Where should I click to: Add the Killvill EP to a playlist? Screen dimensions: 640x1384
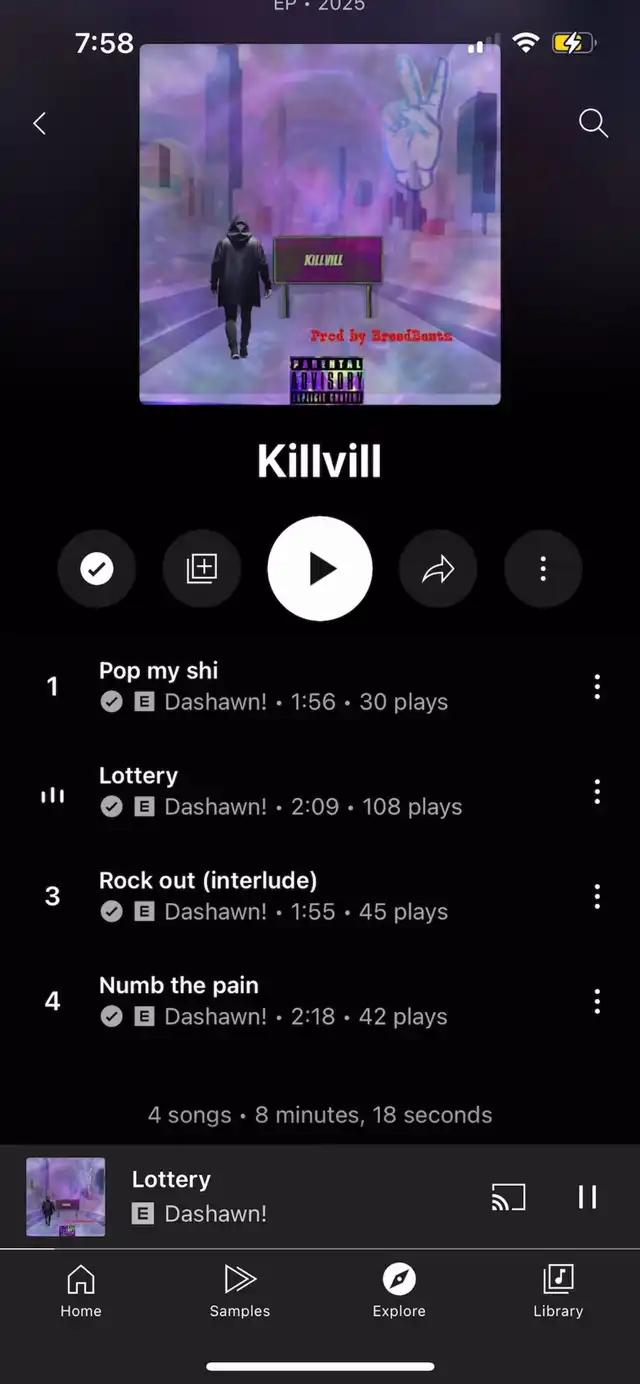(x=201, y=569)
